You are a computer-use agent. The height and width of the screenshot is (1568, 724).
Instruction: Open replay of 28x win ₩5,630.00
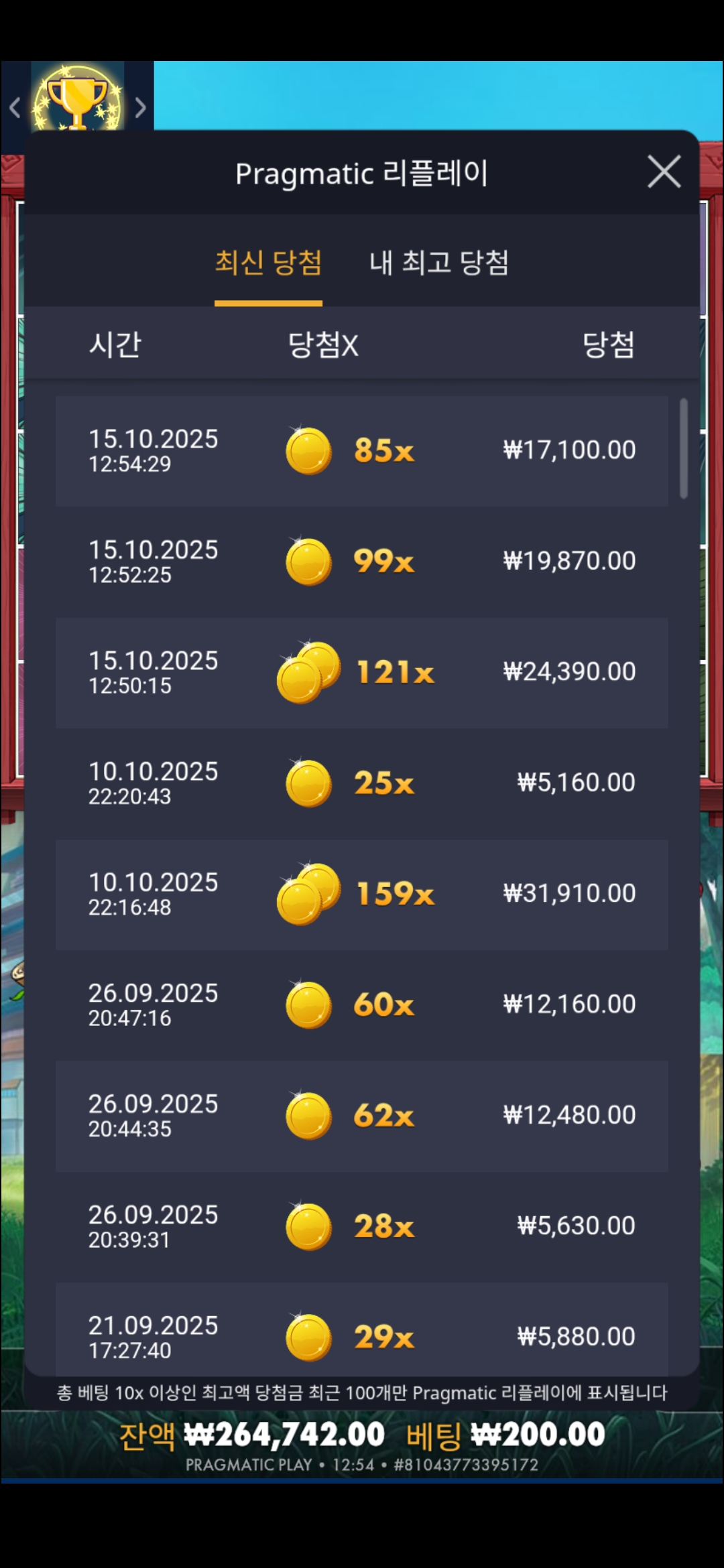click(x=362, y=1226)
